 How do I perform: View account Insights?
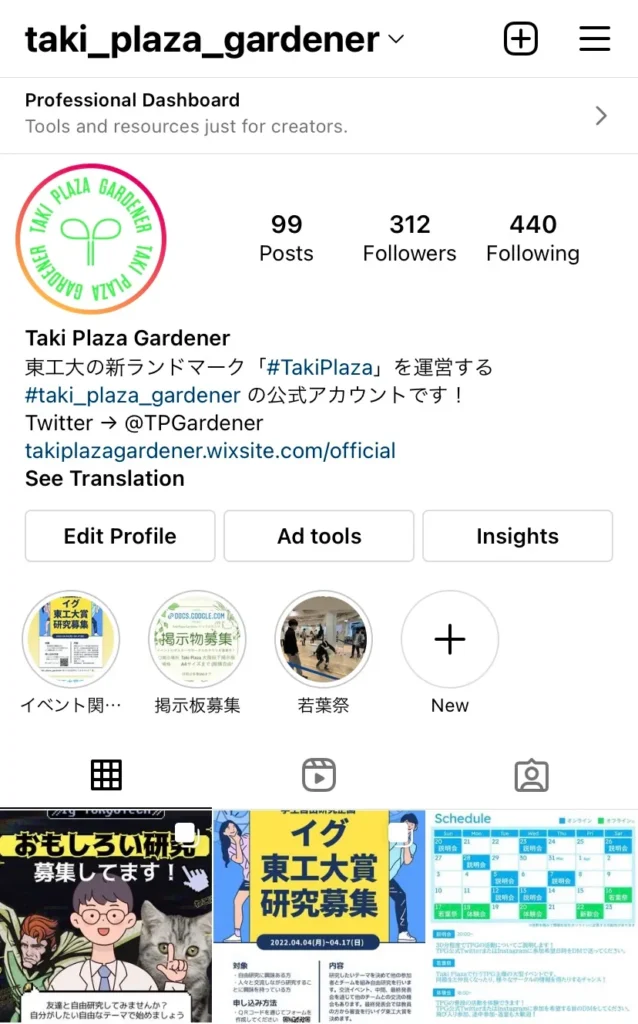[x=517, y=536]
